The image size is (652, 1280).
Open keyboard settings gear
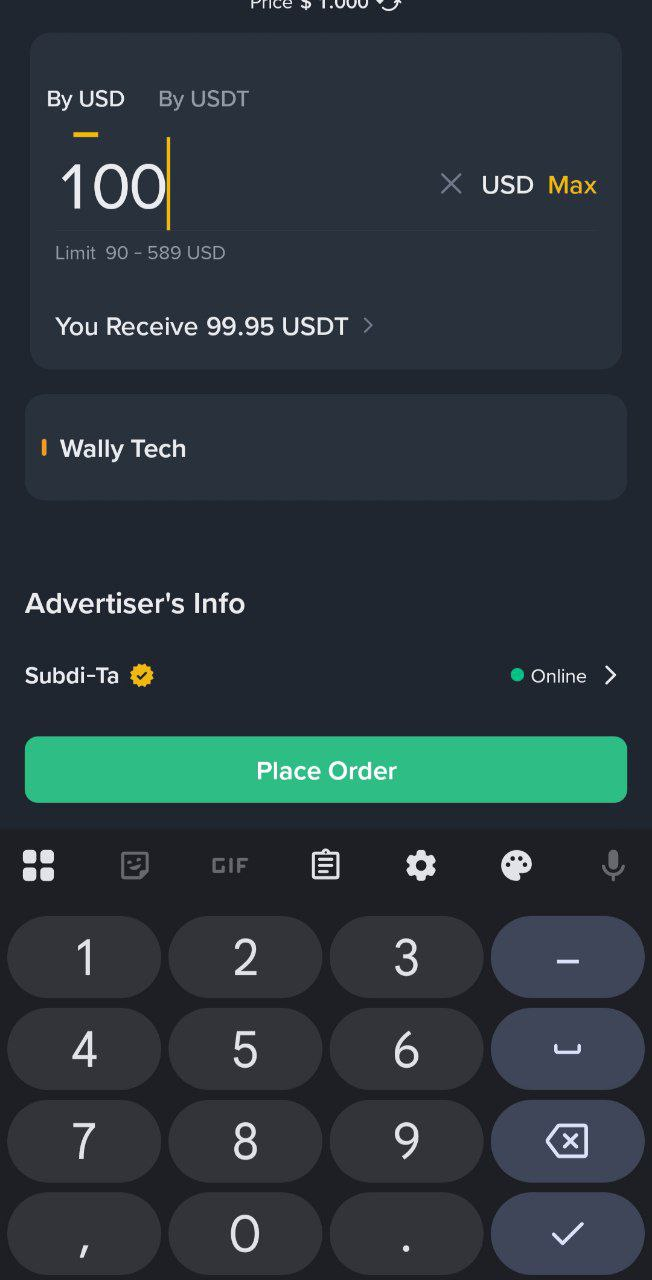pos(421,865)
